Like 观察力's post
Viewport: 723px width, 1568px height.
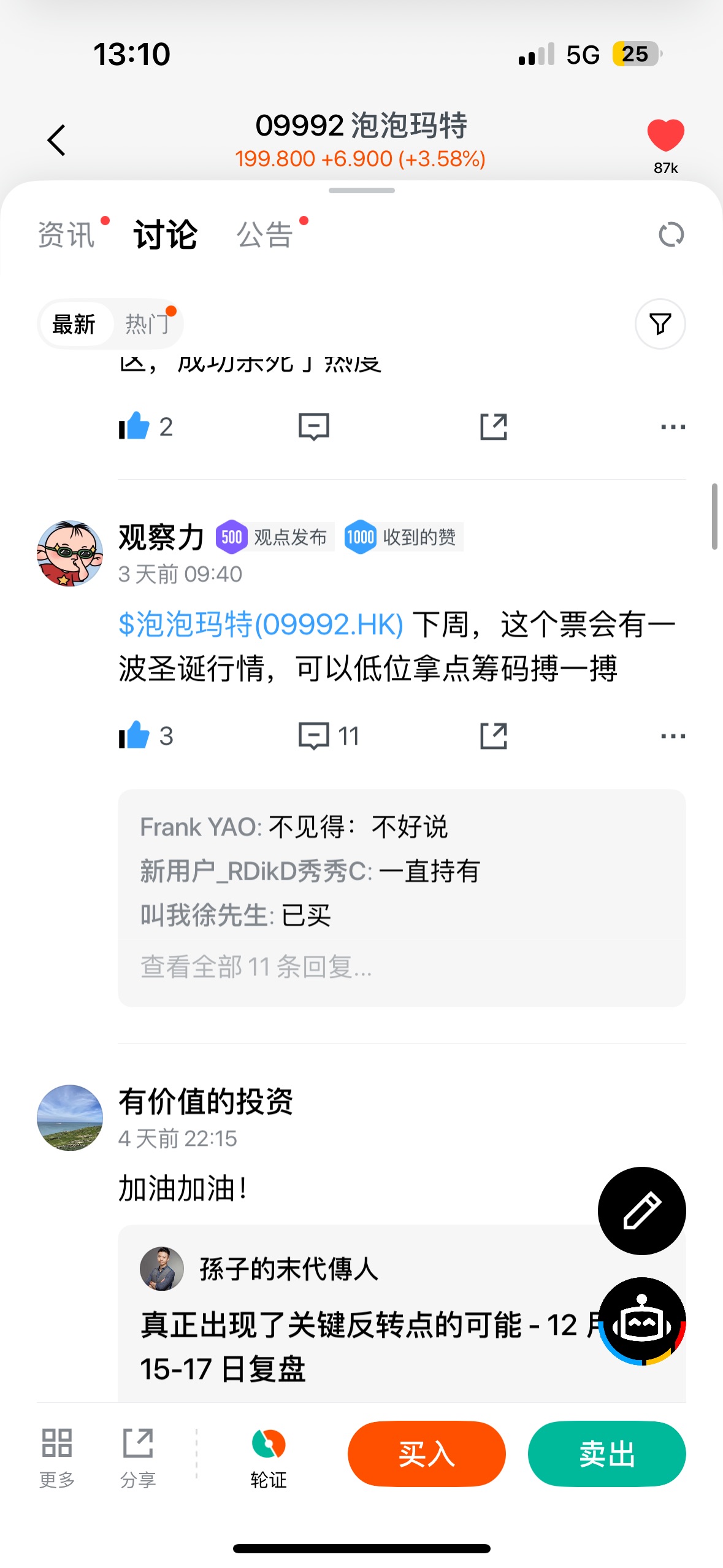[135, 735]
